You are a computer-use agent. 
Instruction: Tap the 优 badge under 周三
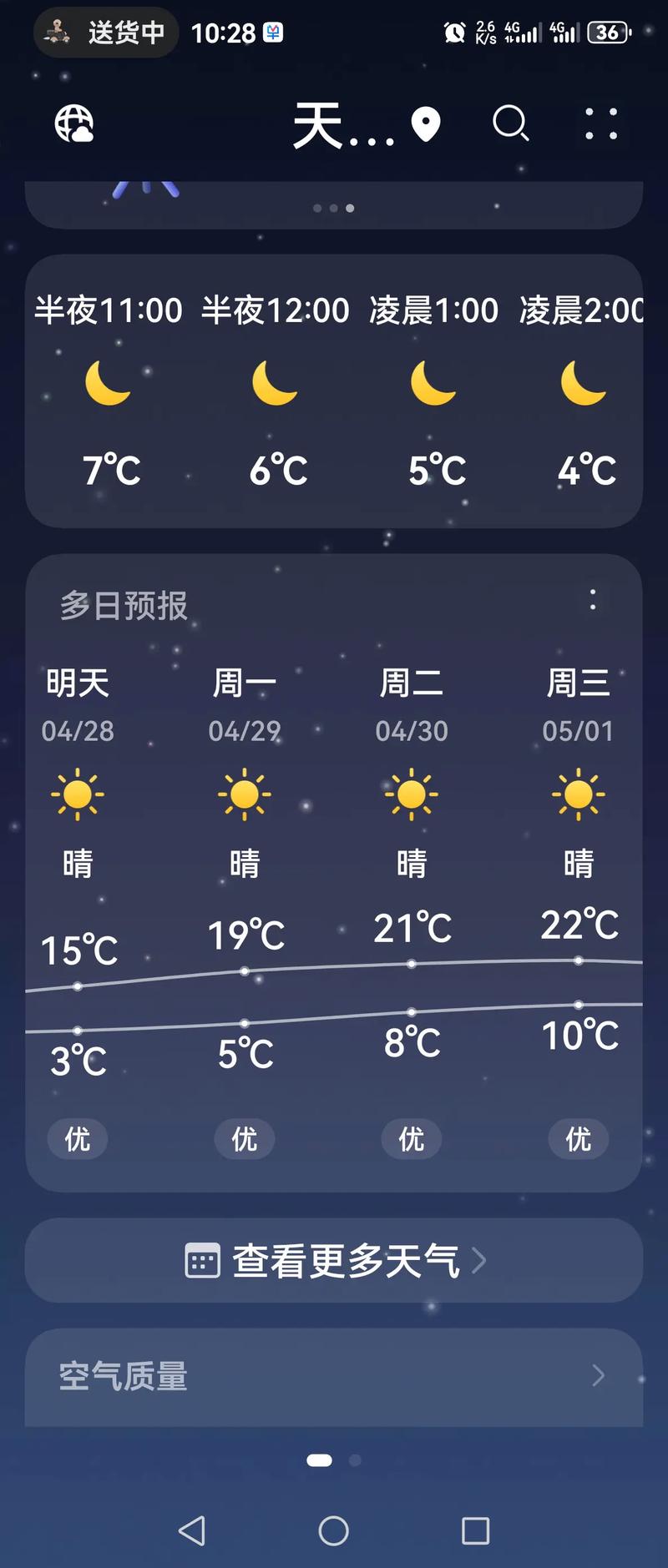tap(577, 1138)
